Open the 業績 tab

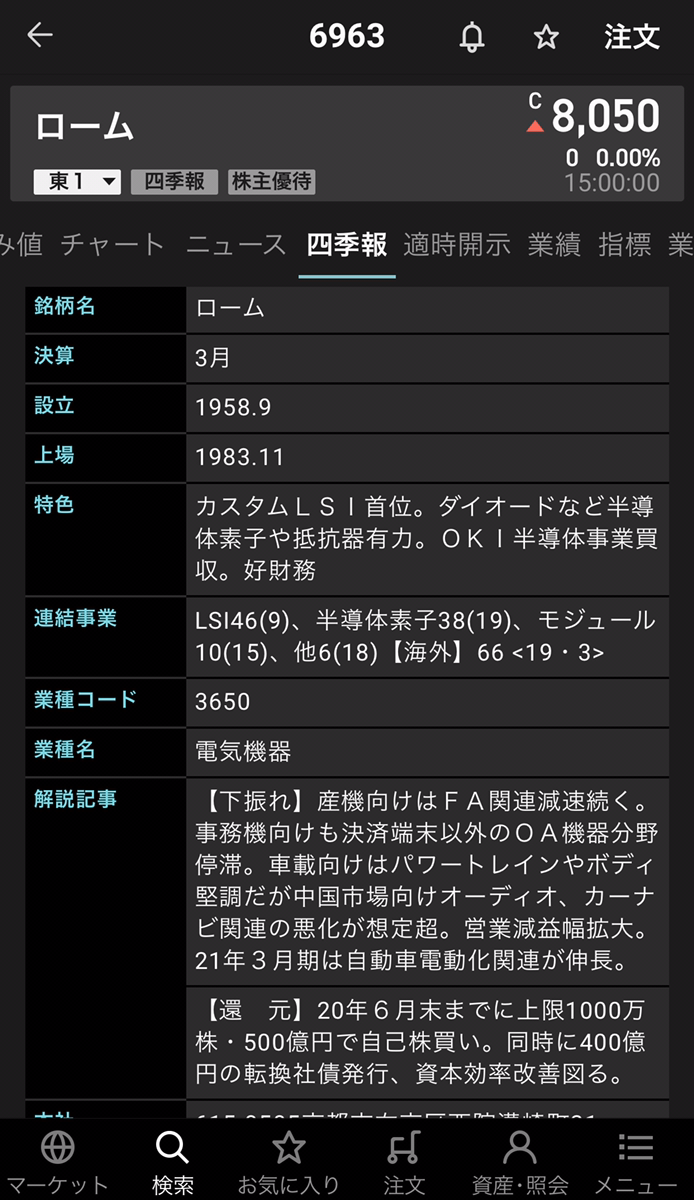(554, 244)
